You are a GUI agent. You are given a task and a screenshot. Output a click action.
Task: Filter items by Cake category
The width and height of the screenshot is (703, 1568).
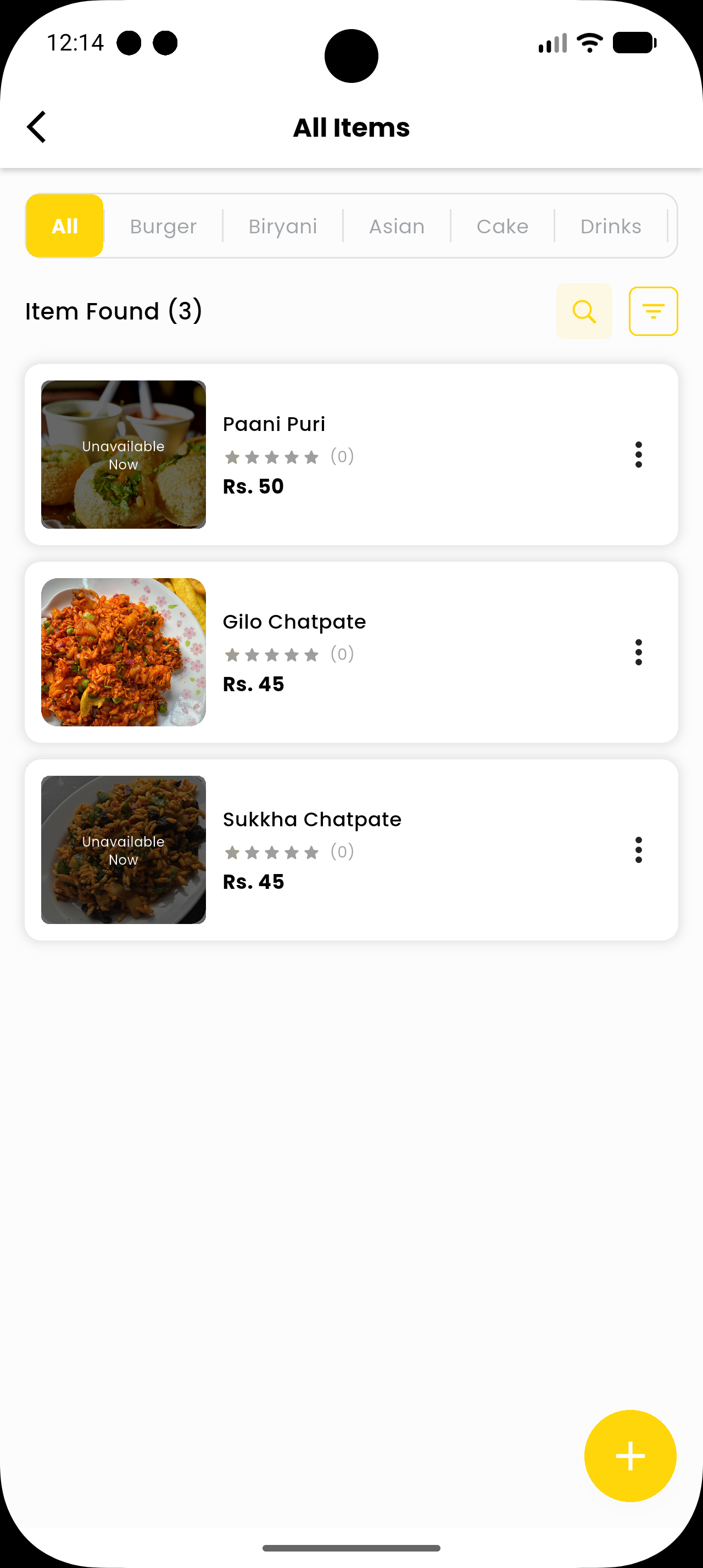pyautogui.click(x=502, y=226)
